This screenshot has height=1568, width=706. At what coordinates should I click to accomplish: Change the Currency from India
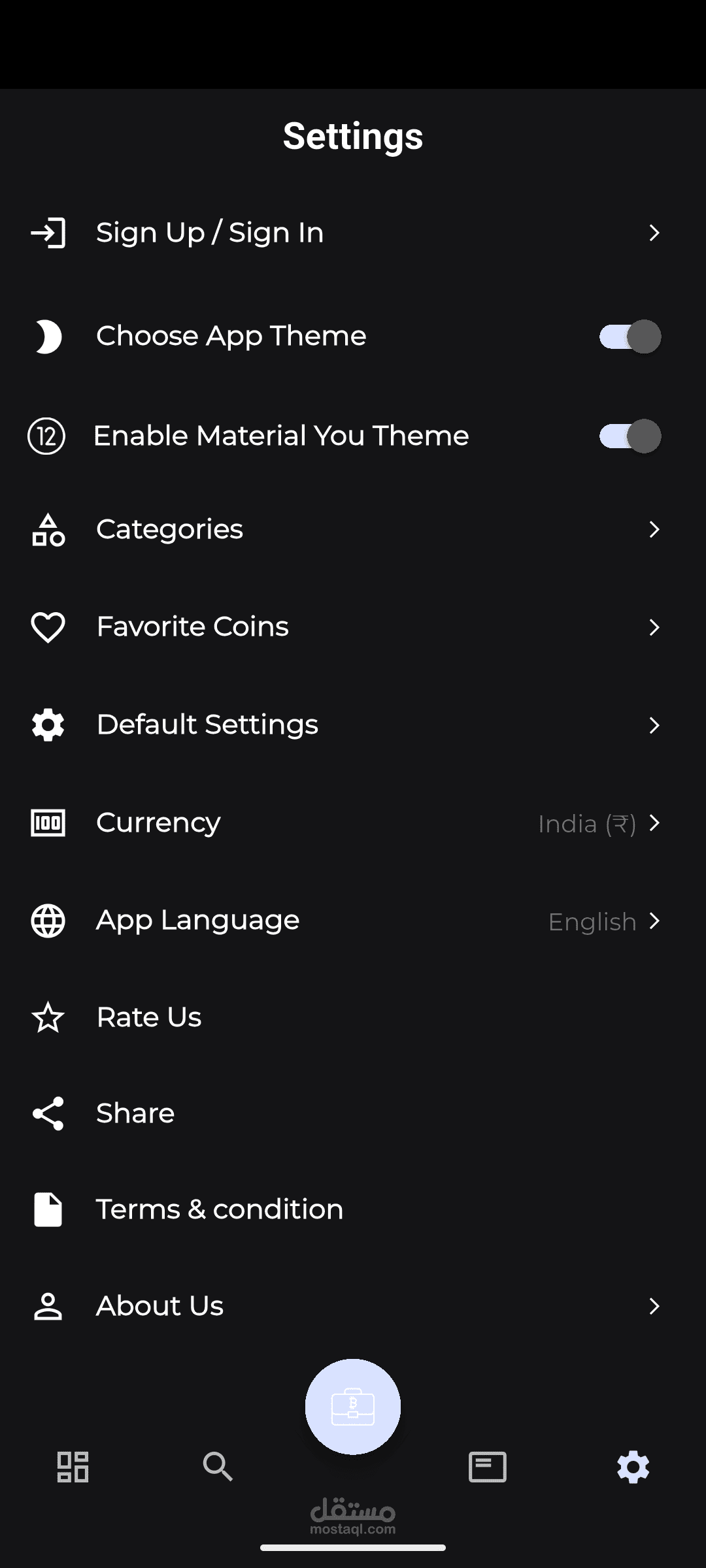(353, 823)
